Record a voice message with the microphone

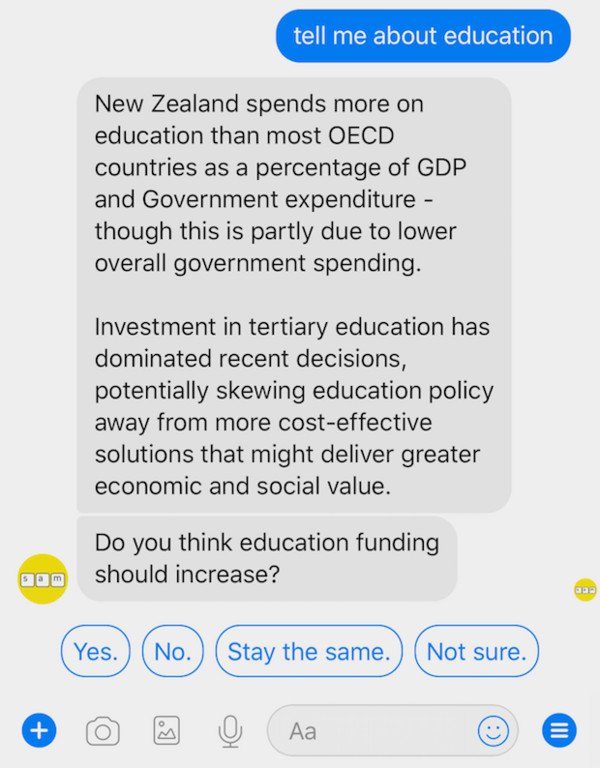click(230, 731)
